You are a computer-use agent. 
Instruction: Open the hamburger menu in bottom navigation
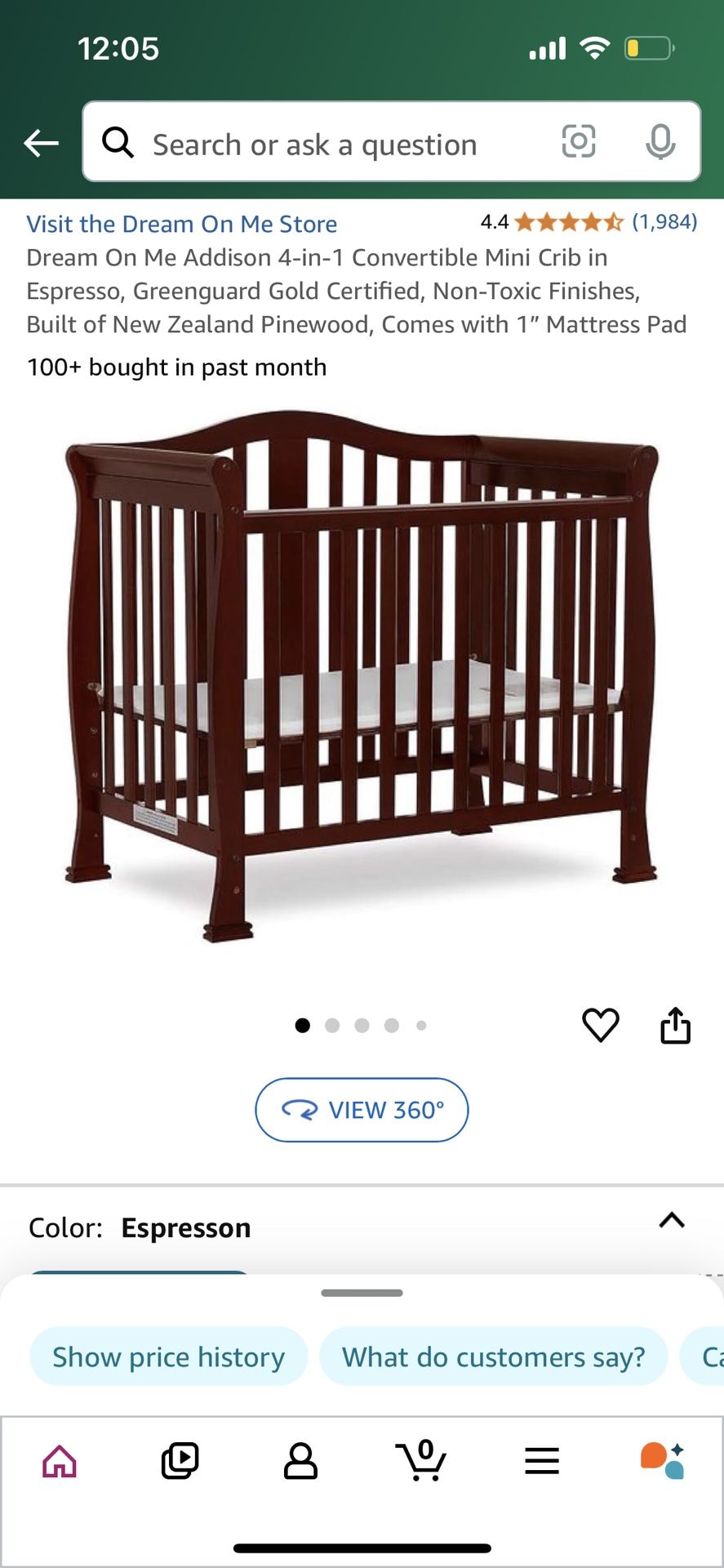(540, 1462)
